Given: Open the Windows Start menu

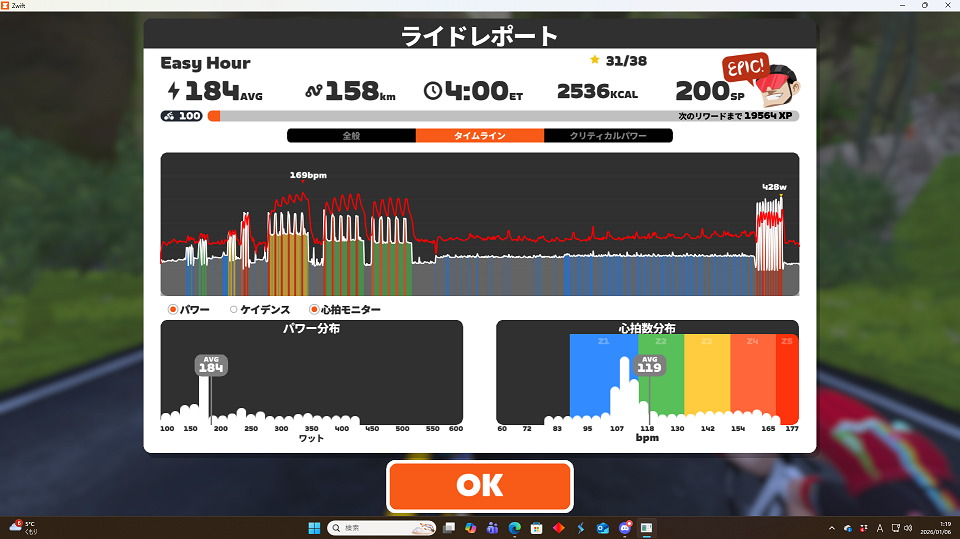Looking at the screenshot, I should tap(314, 527).
